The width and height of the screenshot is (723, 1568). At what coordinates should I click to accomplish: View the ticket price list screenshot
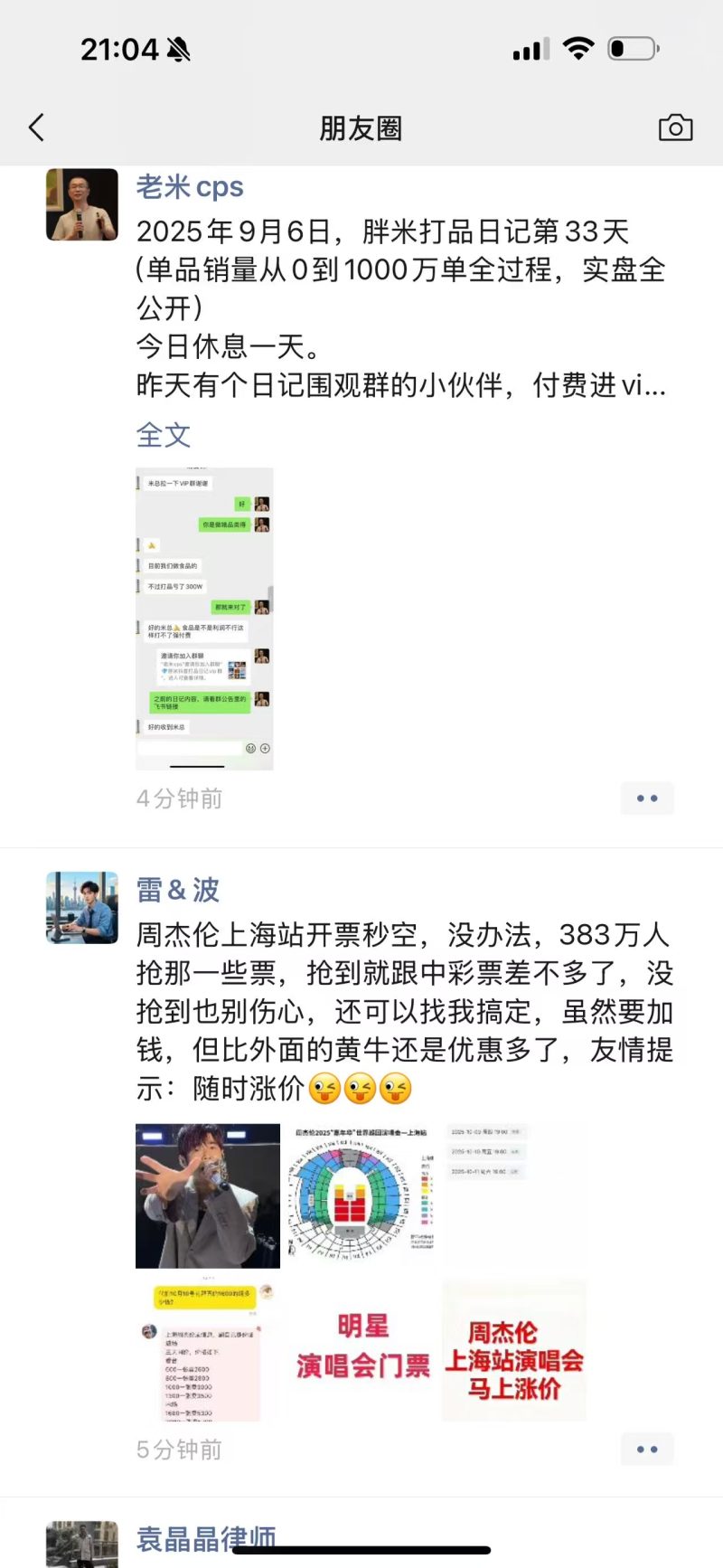click(208, 1349)
